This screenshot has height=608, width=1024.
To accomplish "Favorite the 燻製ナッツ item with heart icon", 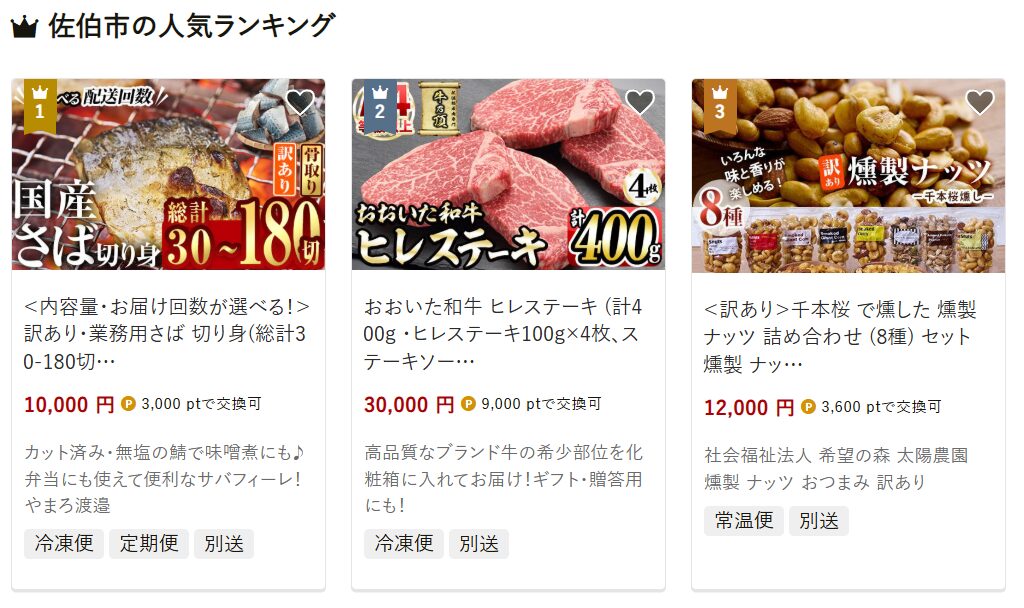I will click(979, 102).
